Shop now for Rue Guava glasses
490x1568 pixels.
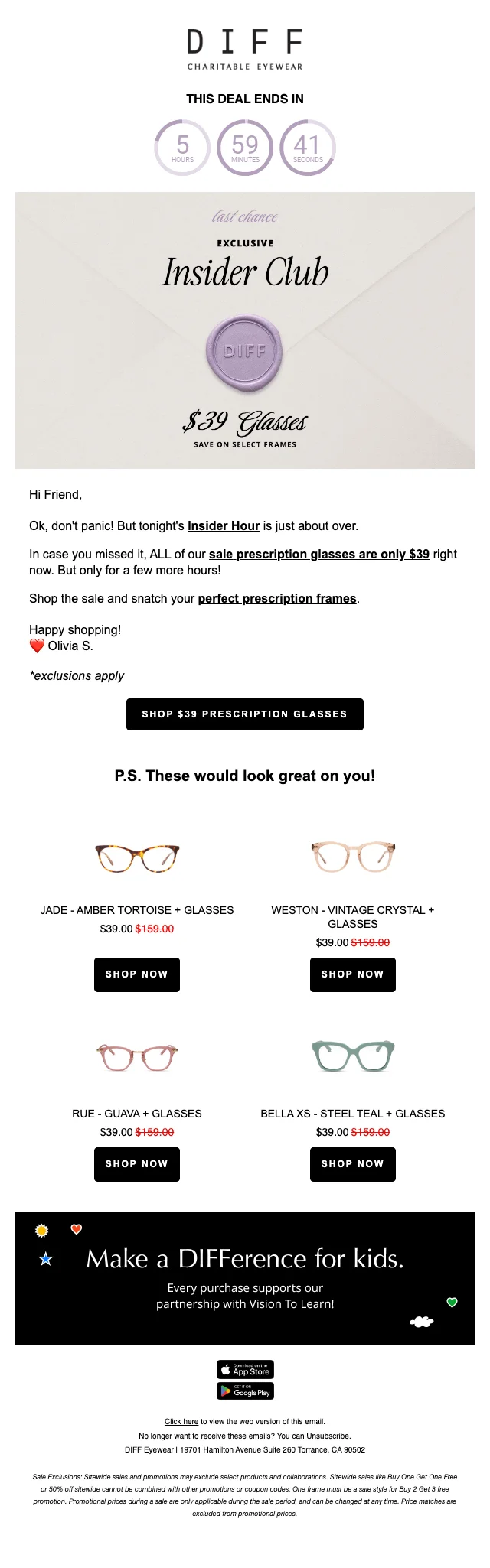click(x=136, y=1164)
